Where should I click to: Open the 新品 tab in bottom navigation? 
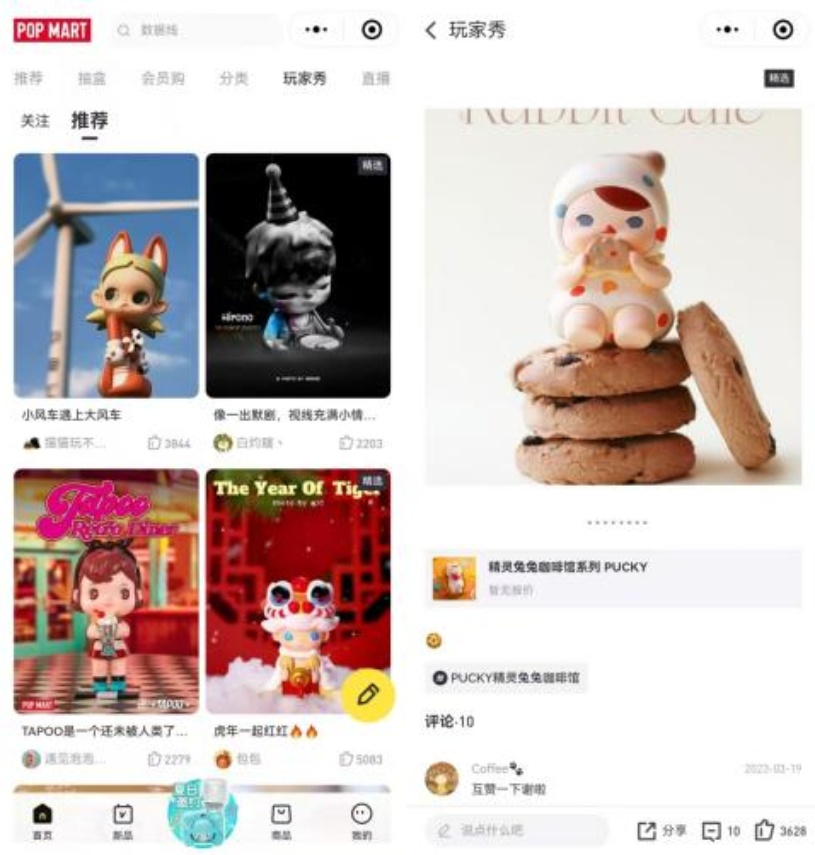tap(122, 820)
